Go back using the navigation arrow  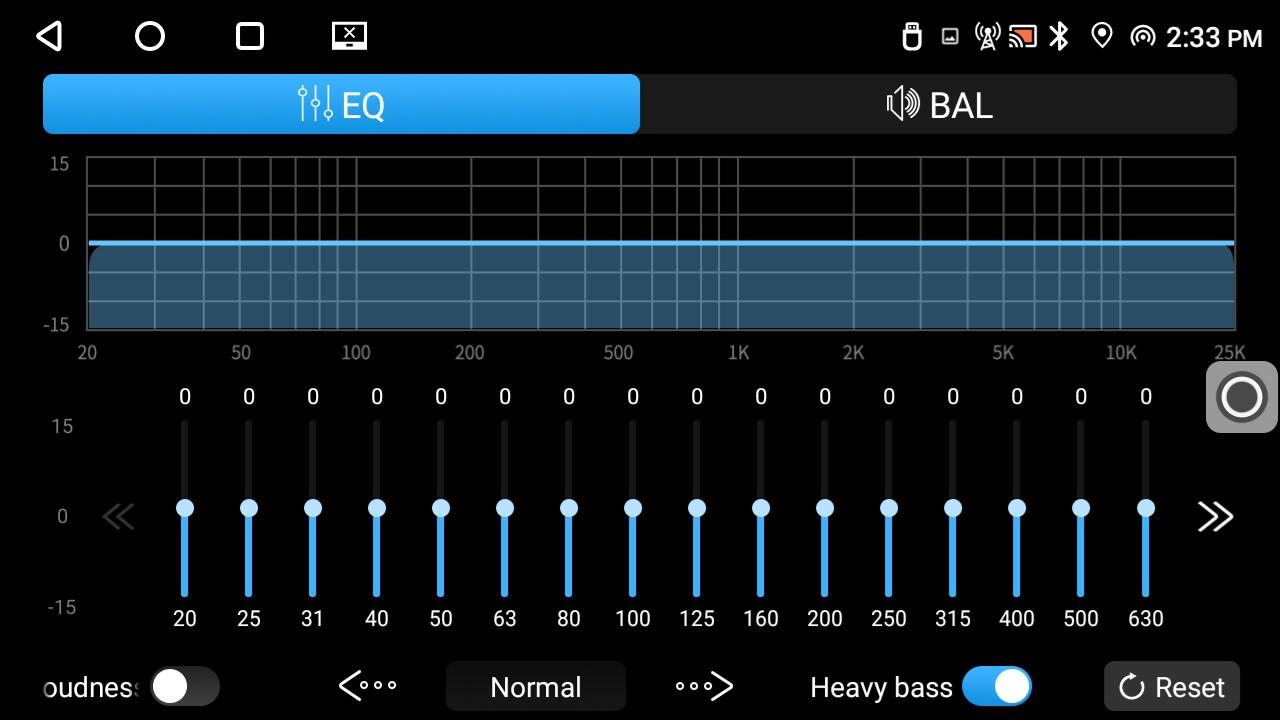(x=49, y=37)
